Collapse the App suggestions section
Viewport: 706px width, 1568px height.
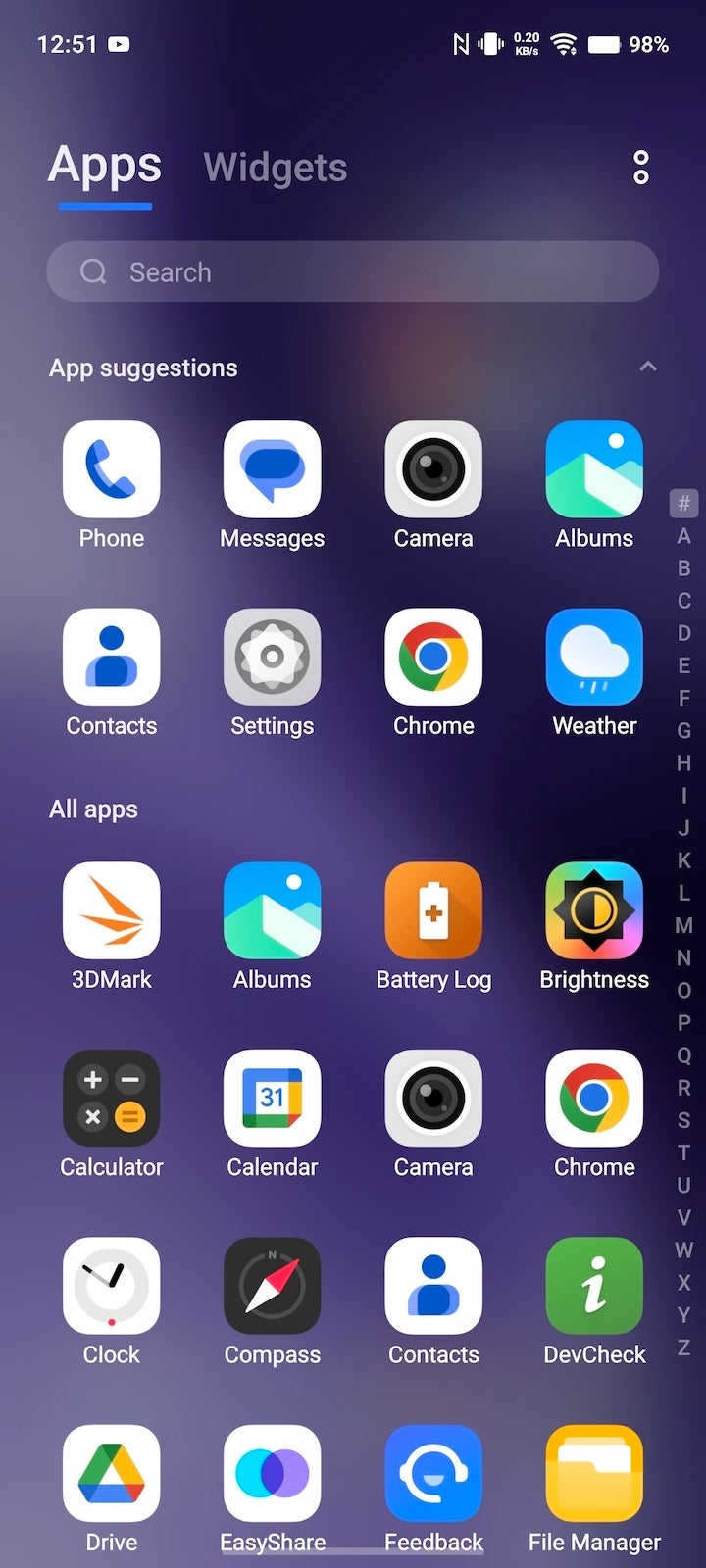click(x=647, y=367)
